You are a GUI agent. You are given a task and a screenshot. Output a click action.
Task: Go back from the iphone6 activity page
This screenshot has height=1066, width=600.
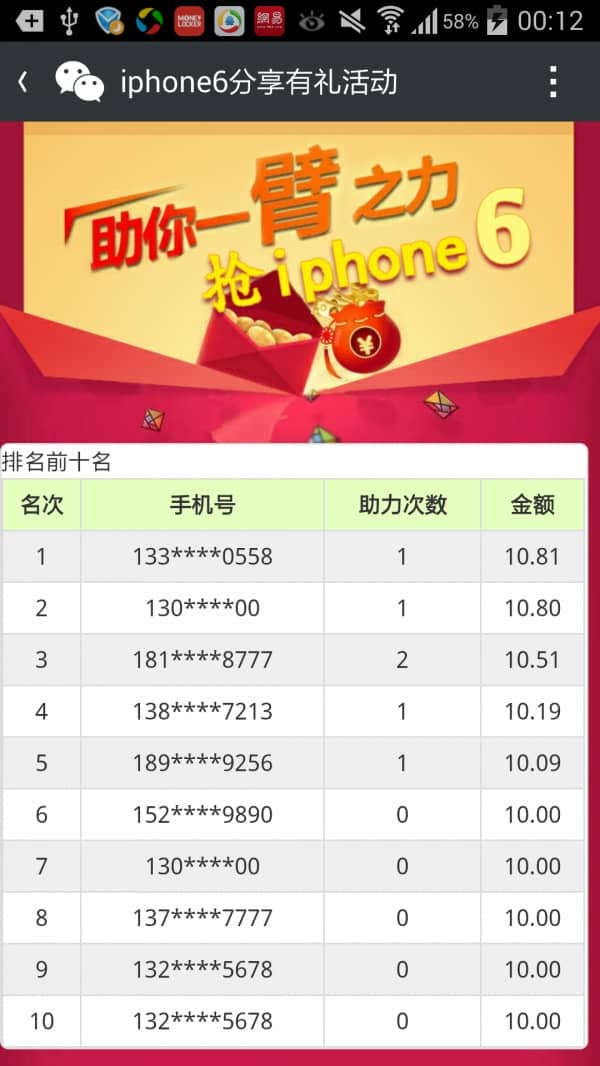24,81
